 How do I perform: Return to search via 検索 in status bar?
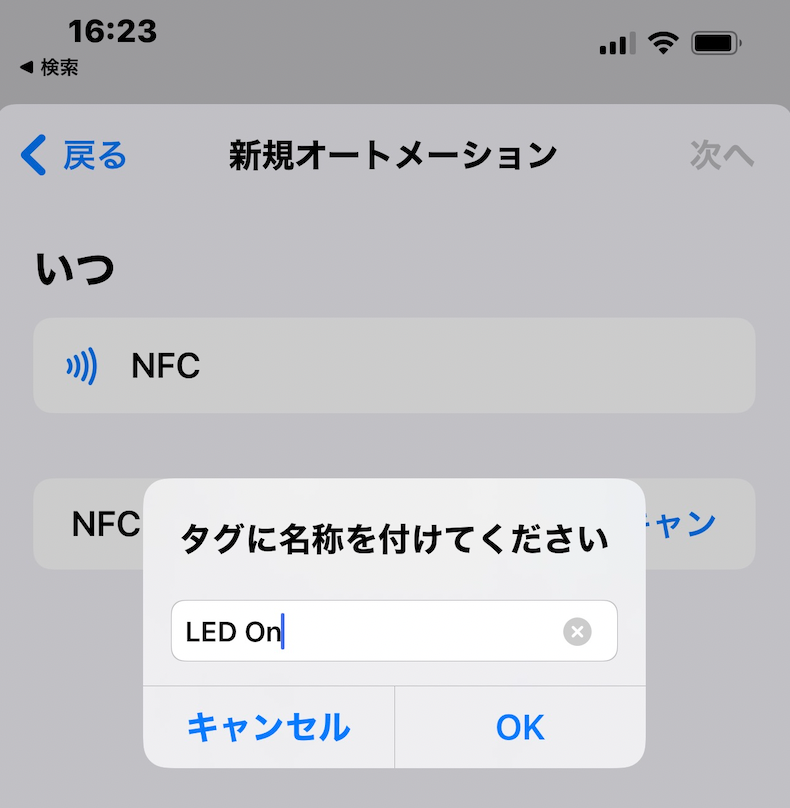(50, 68)
